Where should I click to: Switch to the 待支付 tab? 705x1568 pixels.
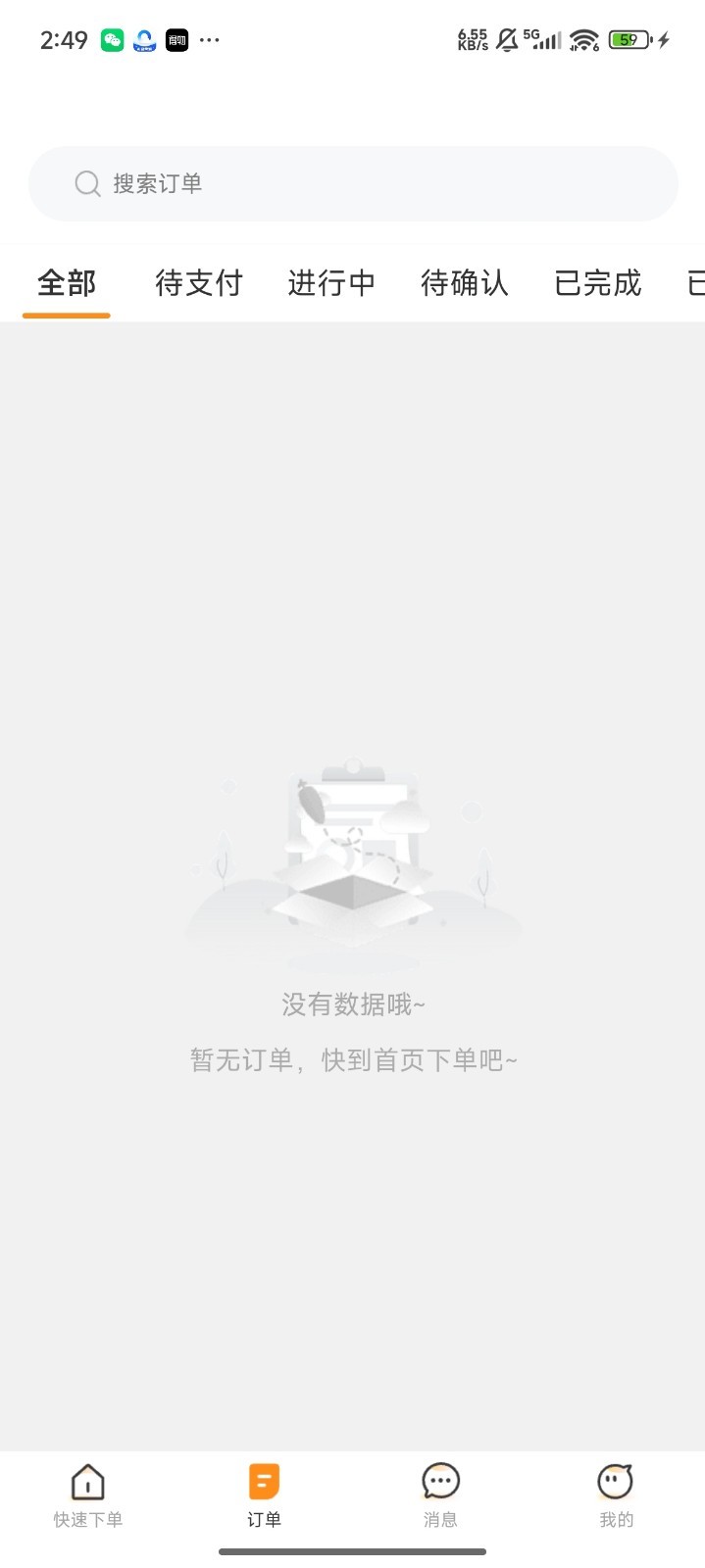pos(199,283)
